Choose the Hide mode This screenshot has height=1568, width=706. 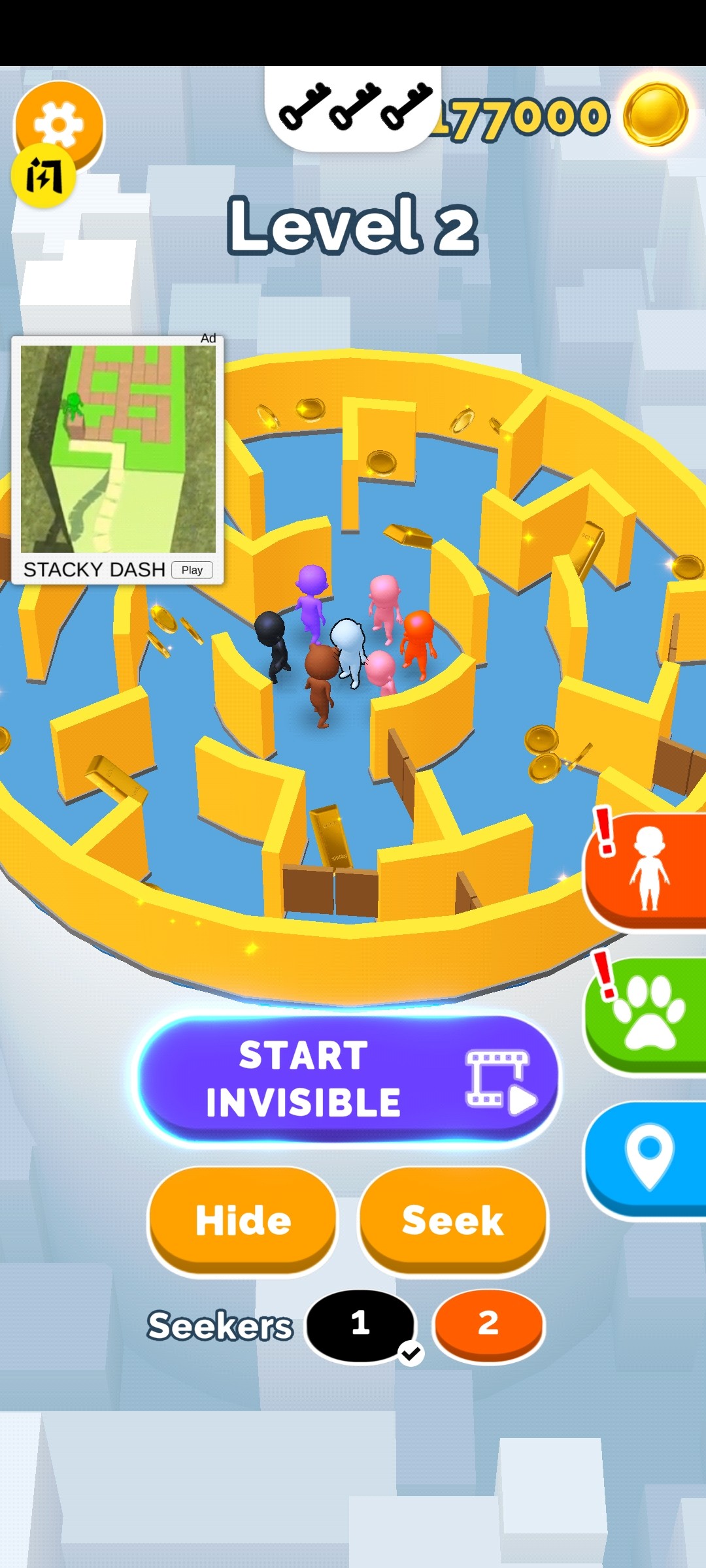coord(243,1220)
